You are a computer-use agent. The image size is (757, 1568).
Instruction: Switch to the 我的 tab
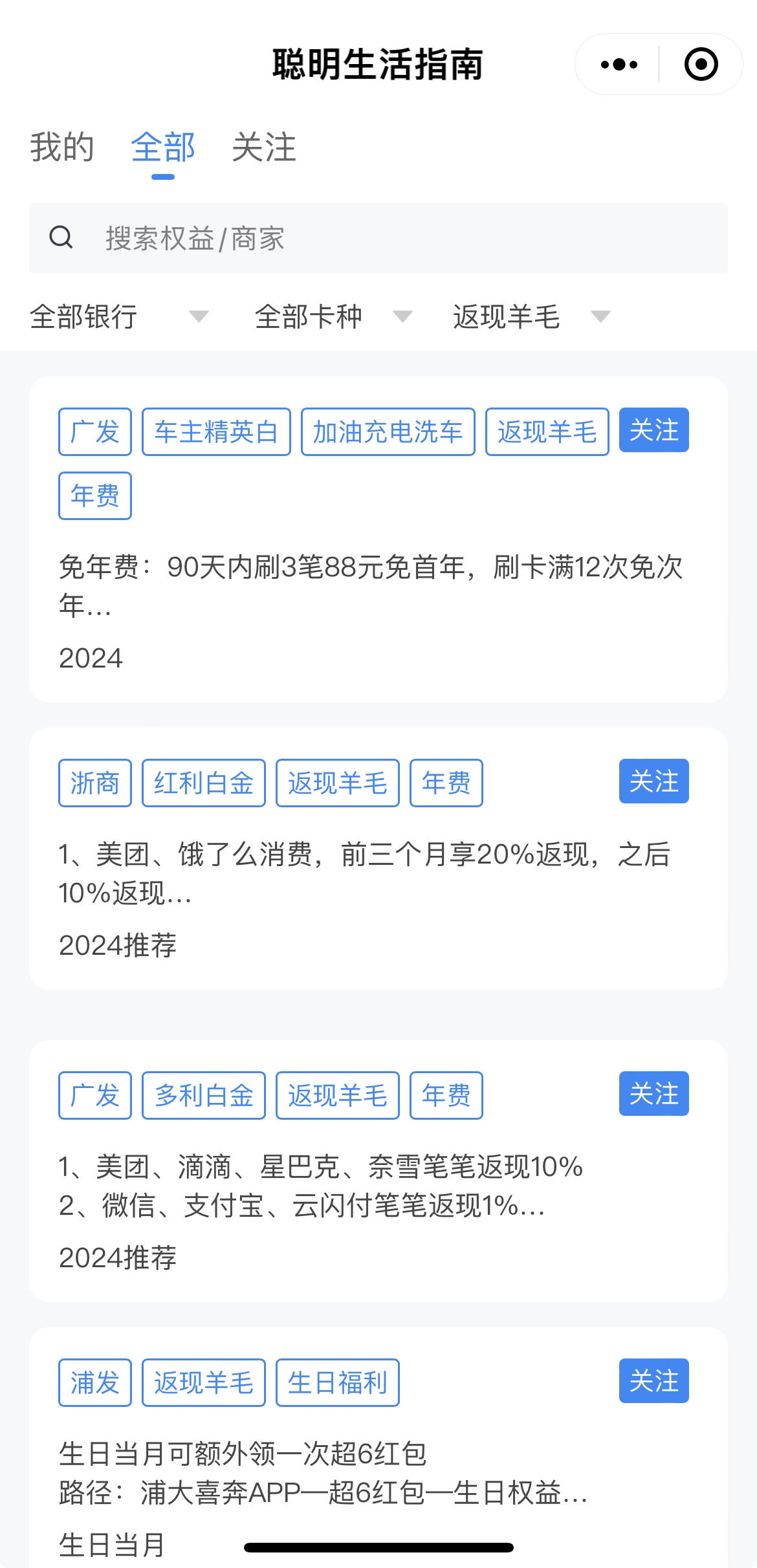tap(62, 147)
